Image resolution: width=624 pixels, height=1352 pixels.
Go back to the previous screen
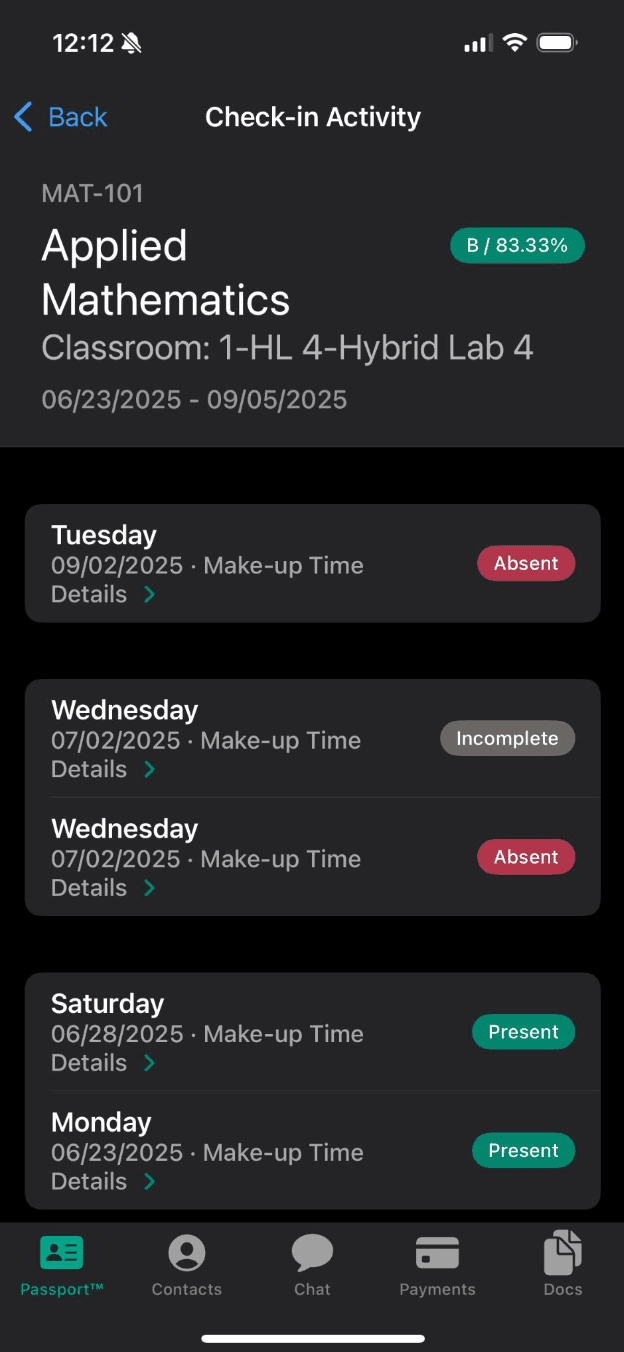(x=60, y=117)
